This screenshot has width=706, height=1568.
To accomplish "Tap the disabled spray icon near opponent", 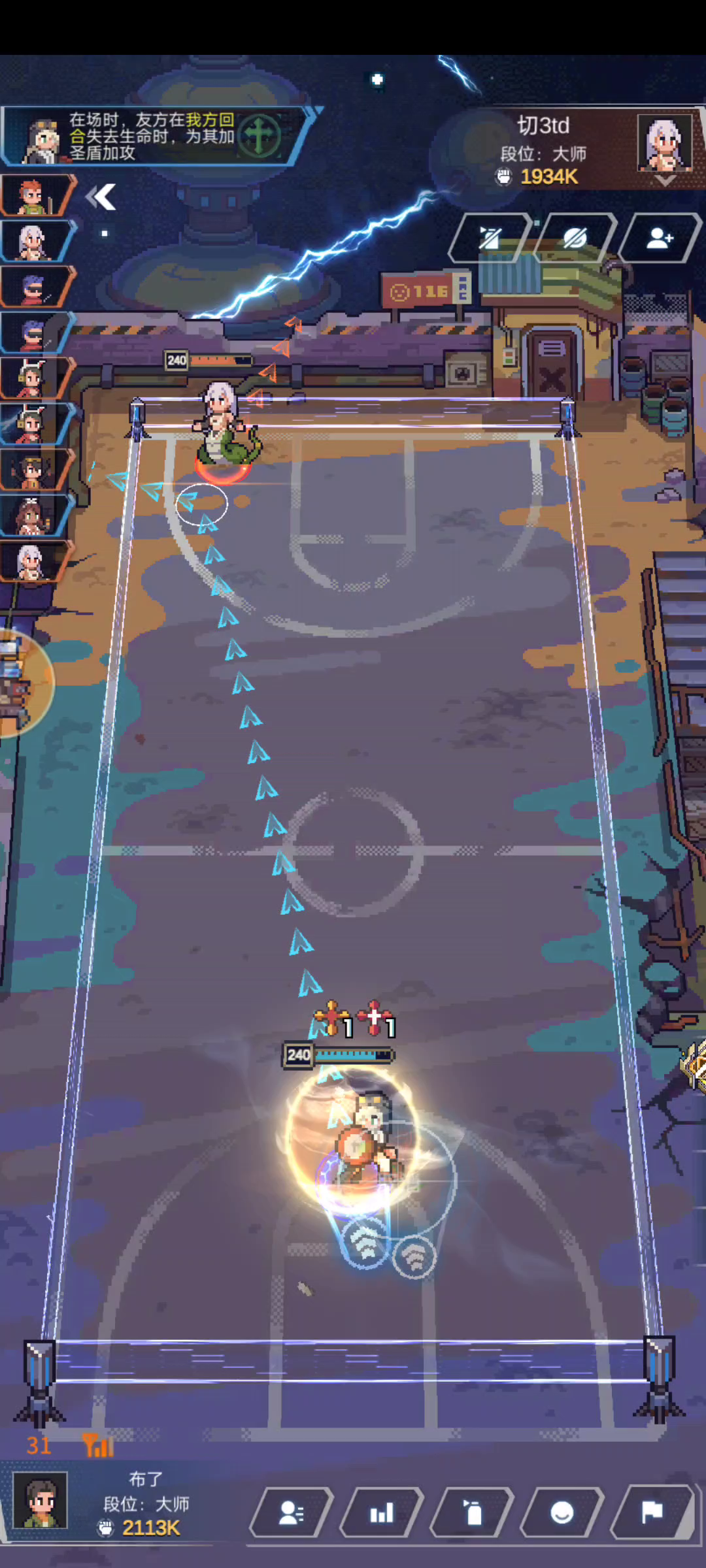I will pos(490,238).
